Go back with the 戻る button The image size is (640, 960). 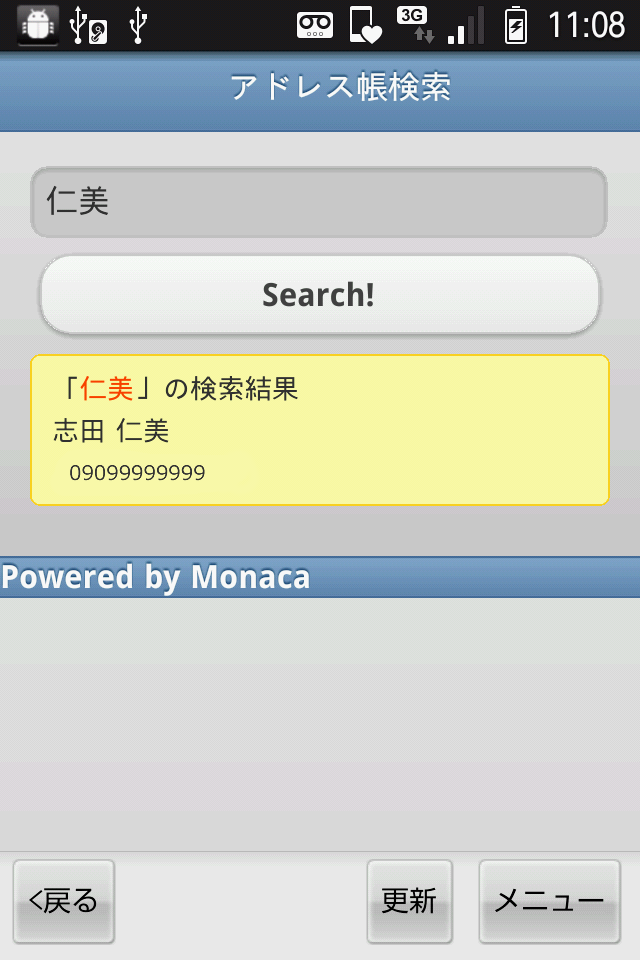point(64,901)
